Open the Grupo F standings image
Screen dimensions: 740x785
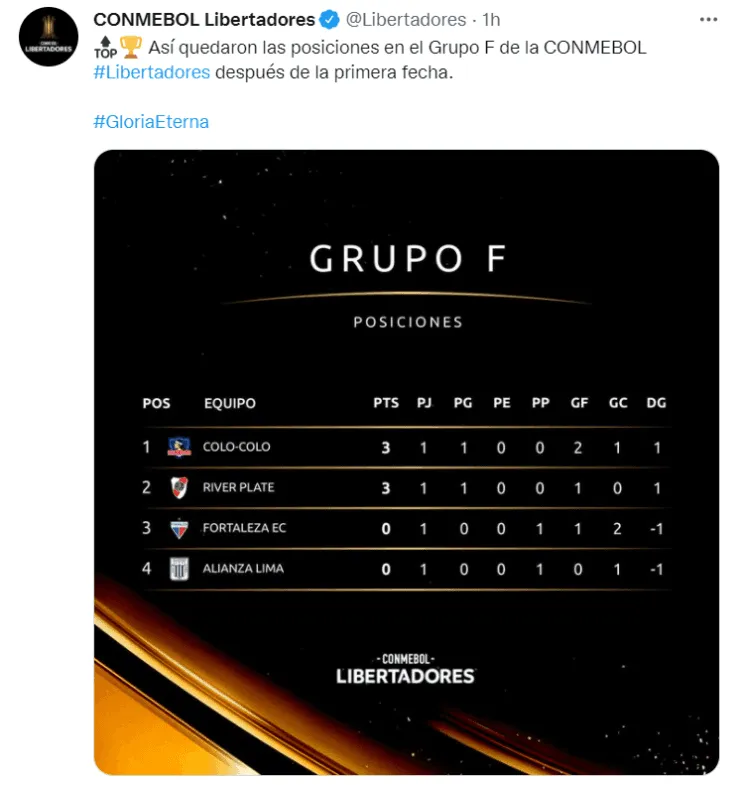coord(406,462)
